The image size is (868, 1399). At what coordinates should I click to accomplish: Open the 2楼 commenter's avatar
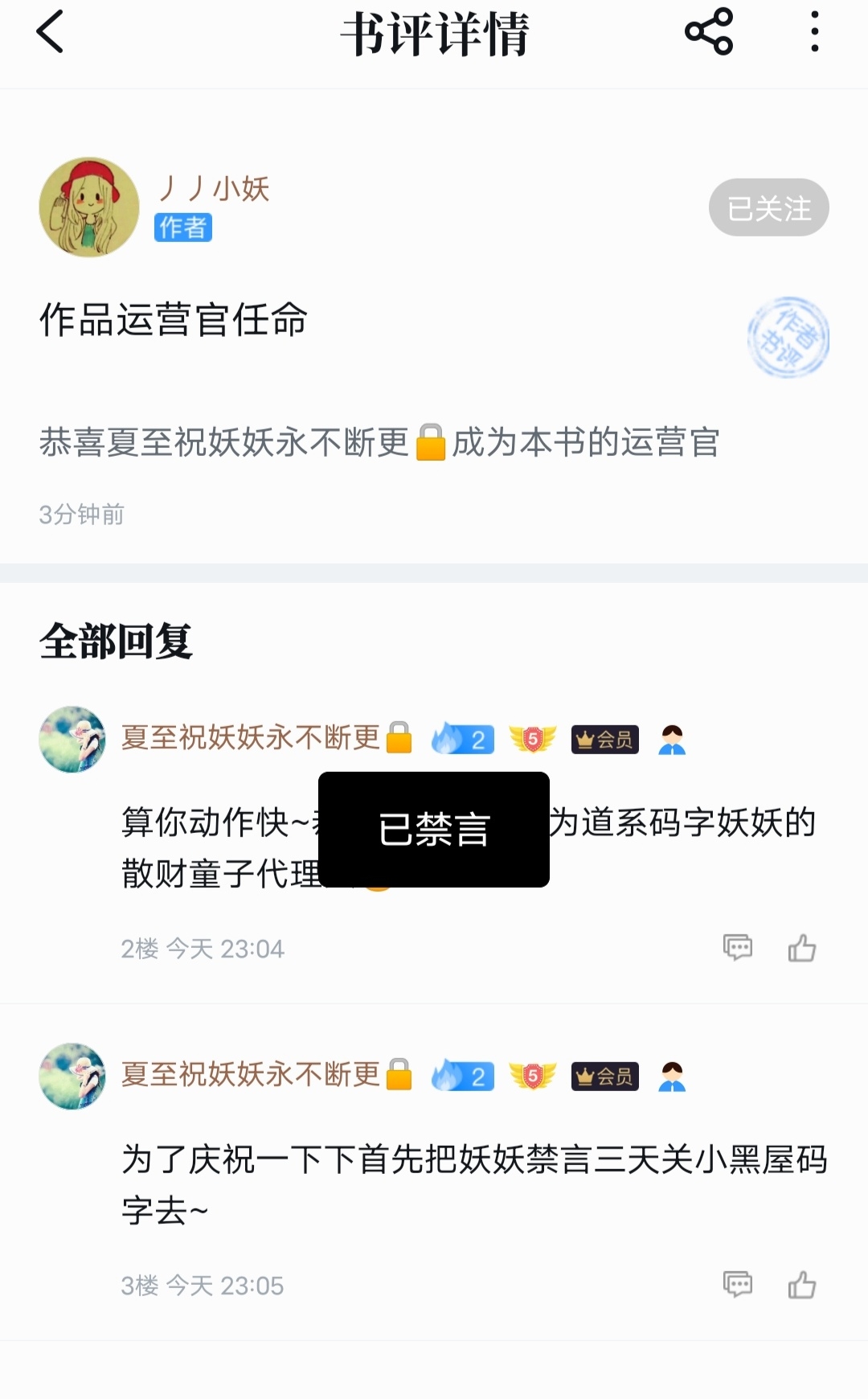[x=72, y=739]
